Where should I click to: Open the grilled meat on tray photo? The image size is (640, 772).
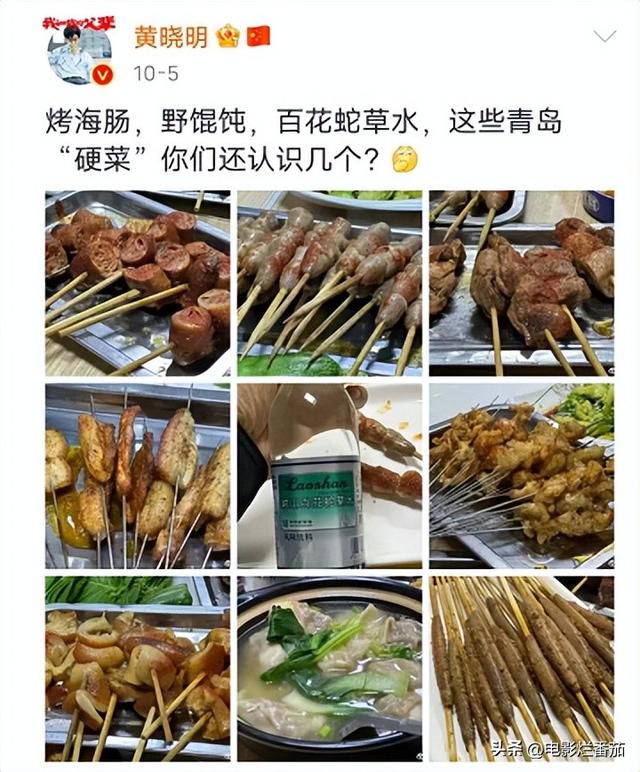click(x=521, y=283)
